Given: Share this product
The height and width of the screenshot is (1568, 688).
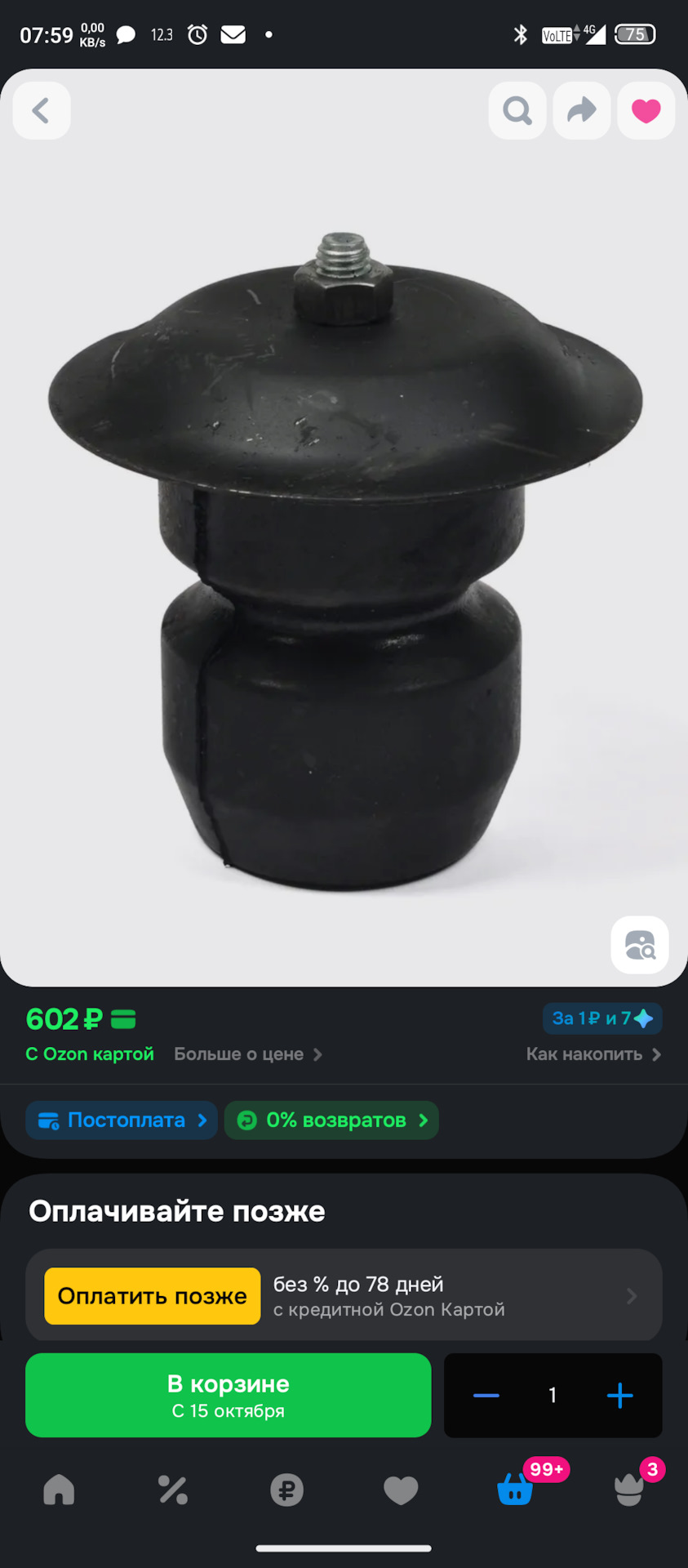Looking at the screenshot, I should (581, 110).
